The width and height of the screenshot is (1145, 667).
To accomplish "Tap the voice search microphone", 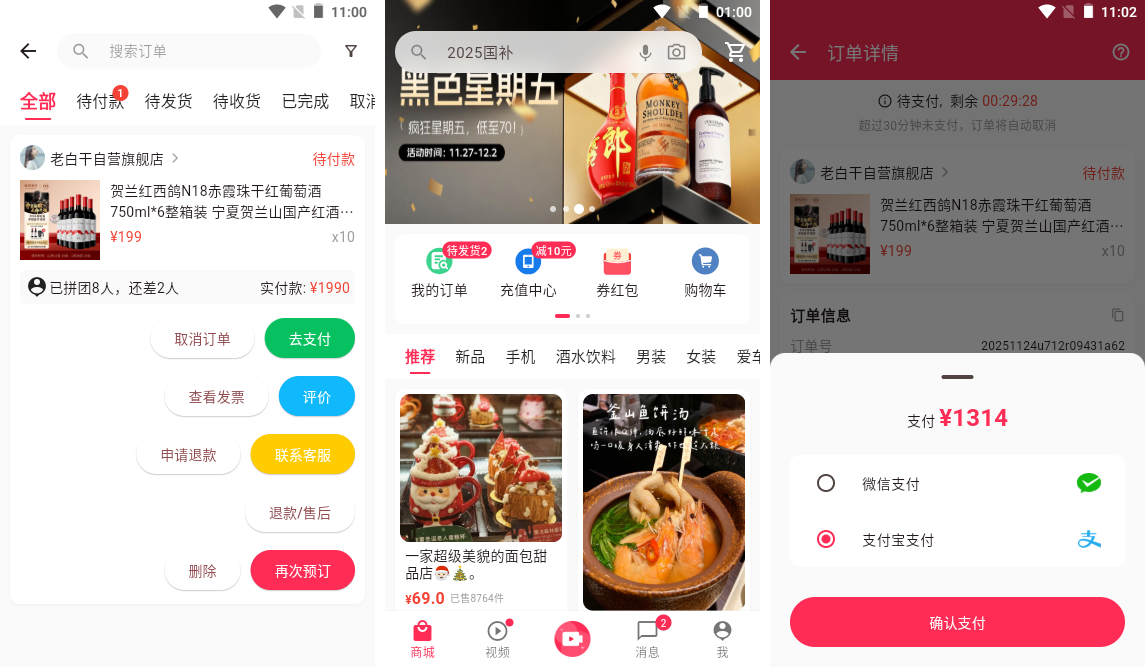I will pos(646,52).
